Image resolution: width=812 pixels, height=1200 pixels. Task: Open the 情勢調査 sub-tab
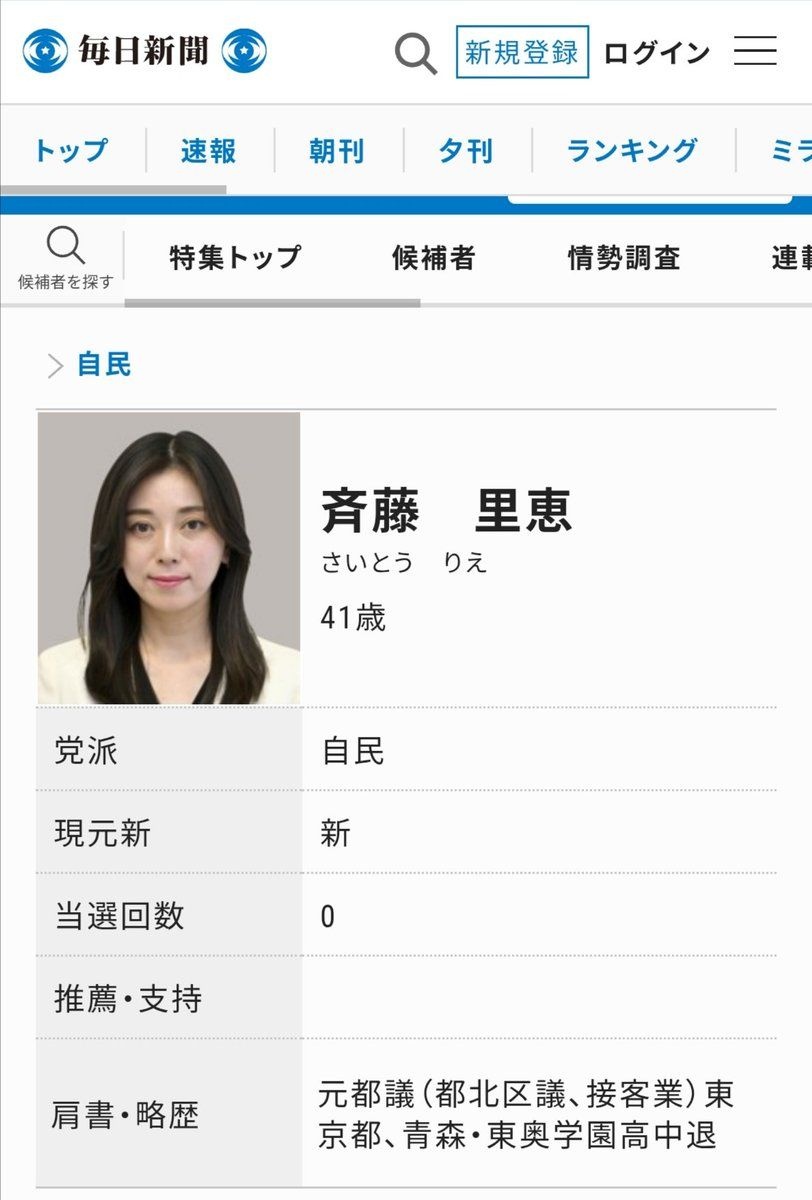coord(624,258)
